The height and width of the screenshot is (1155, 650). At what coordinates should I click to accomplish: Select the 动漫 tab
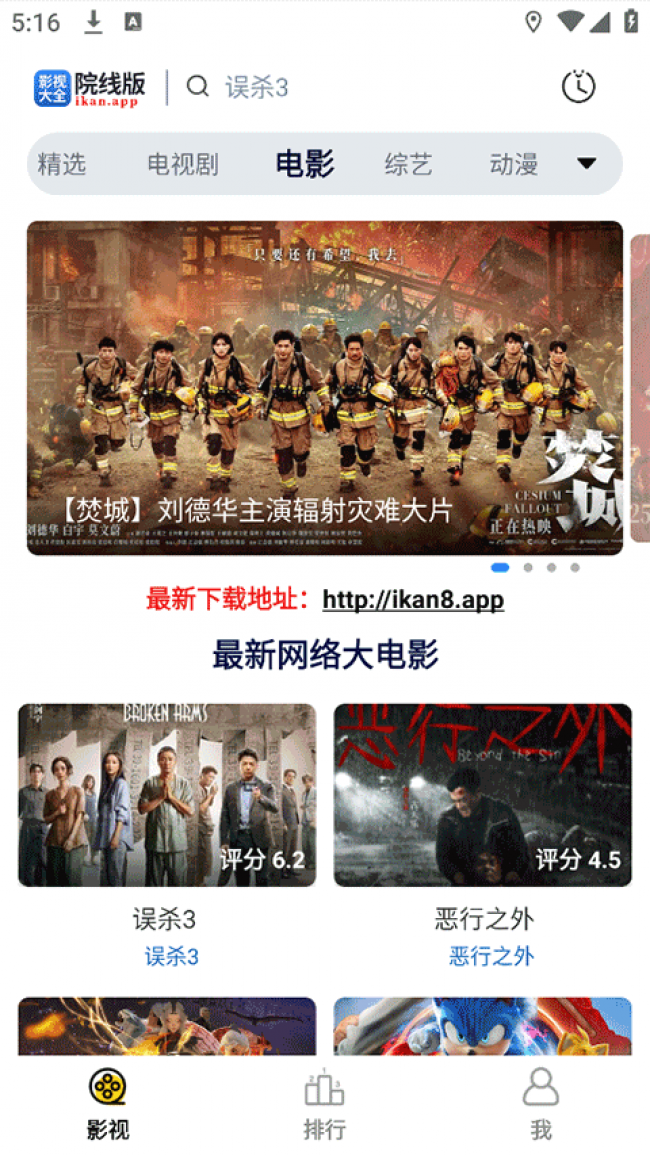click(x=514, y=164)
